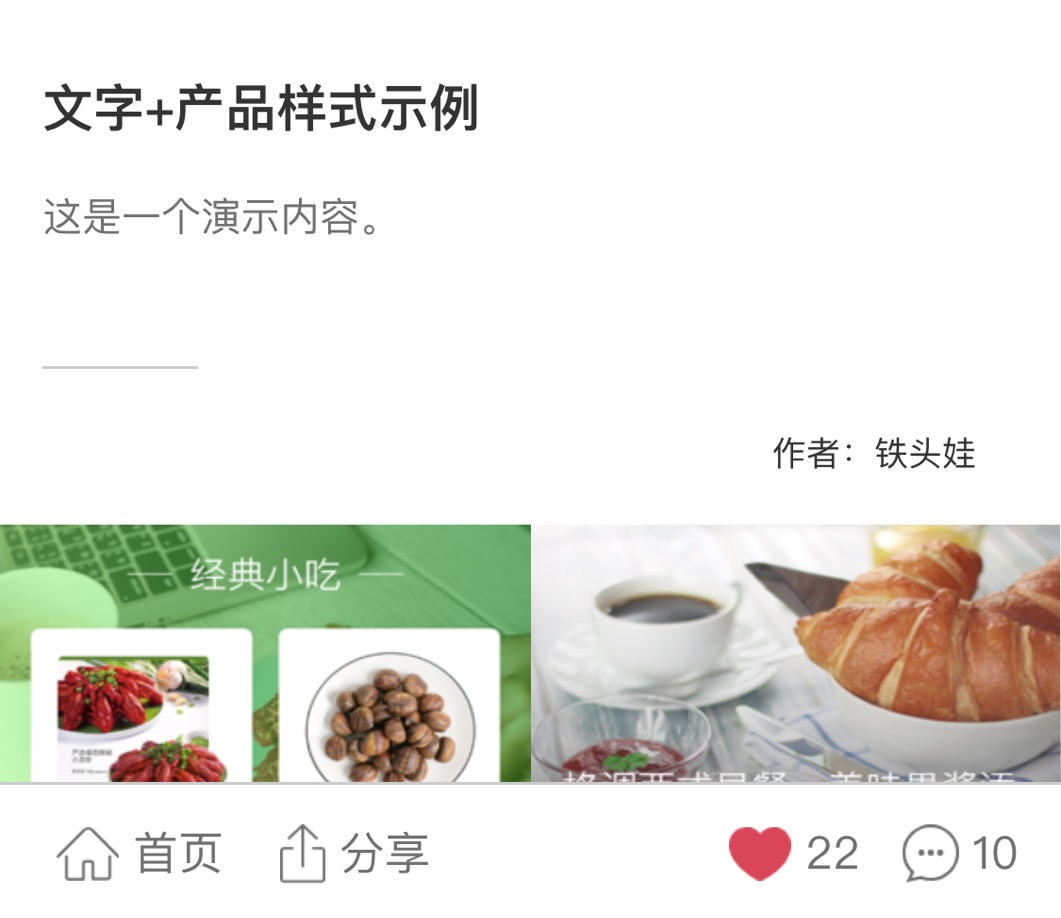Like the post with the heart icon
This screenshot has width=1061, height=918.
click(760, 854)
